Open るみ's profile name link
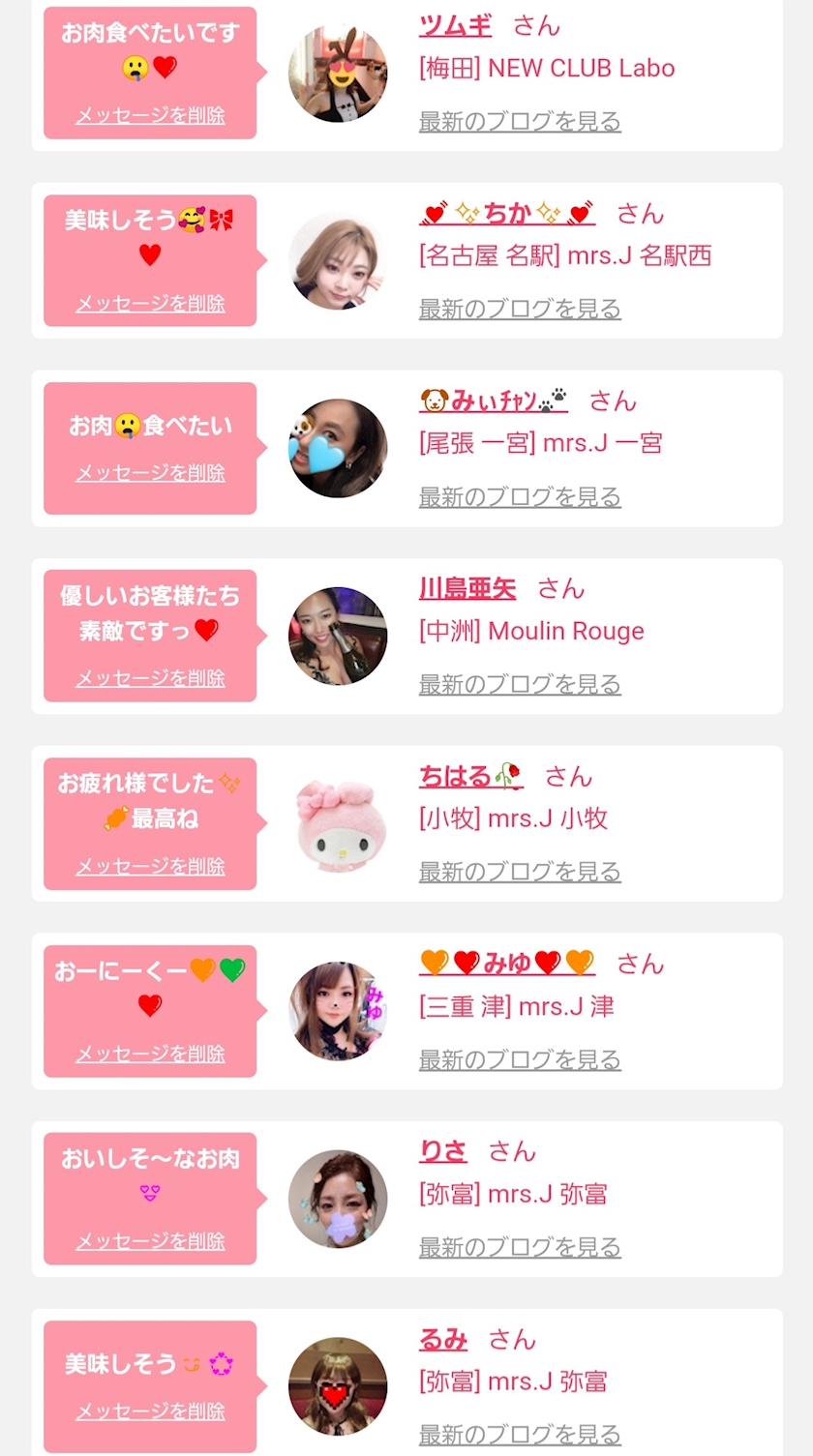This screenshot has width=813, height=1456. 443,1339
